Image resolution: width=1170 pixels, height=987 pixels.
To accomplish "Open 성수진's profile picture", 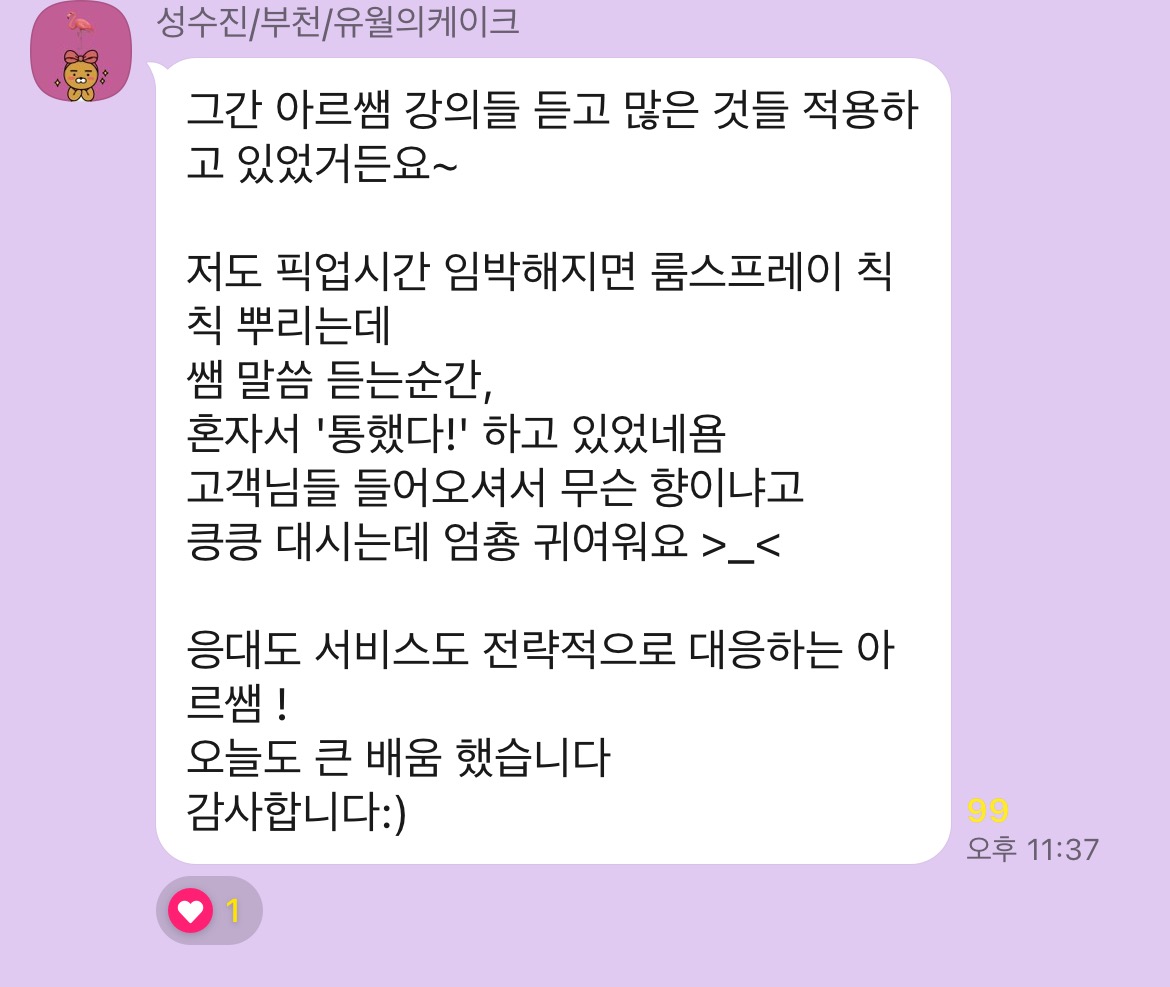I will (x=81, y=52).
